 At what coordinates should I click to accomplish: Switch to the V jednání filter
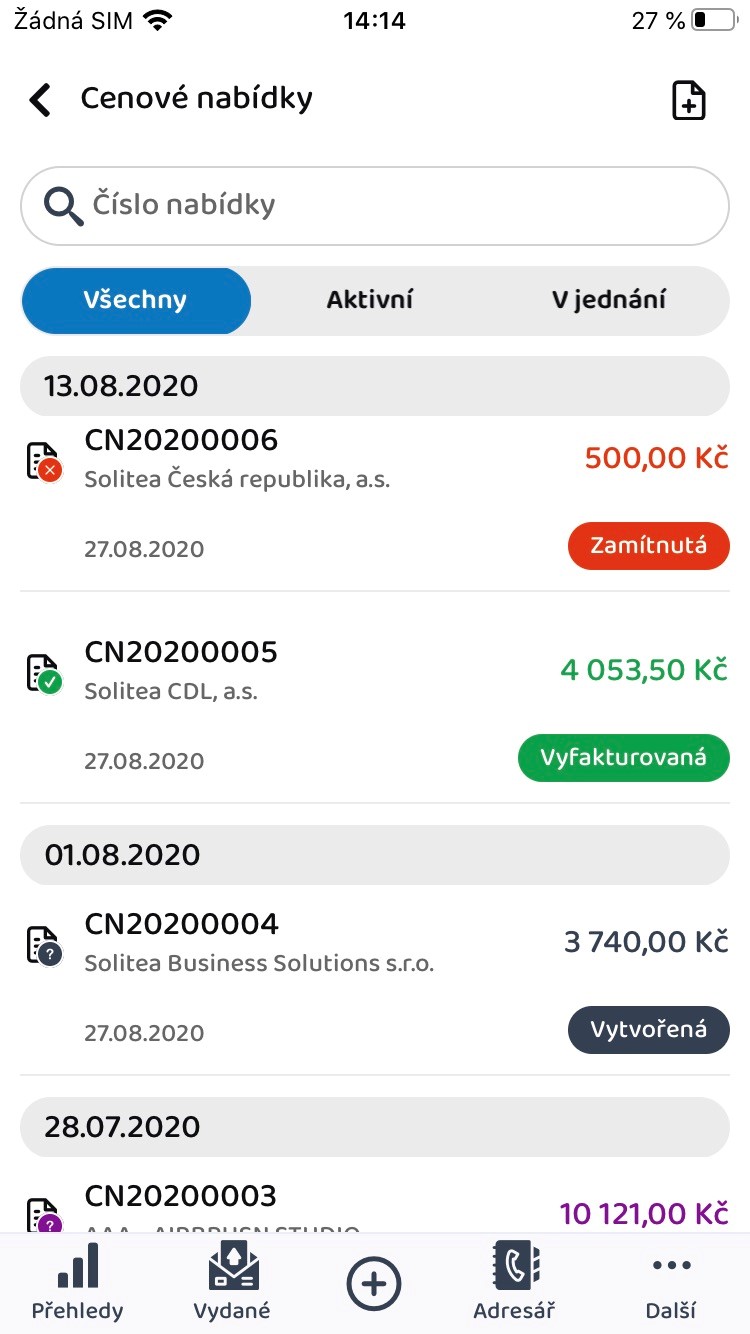tap(609, 300)
